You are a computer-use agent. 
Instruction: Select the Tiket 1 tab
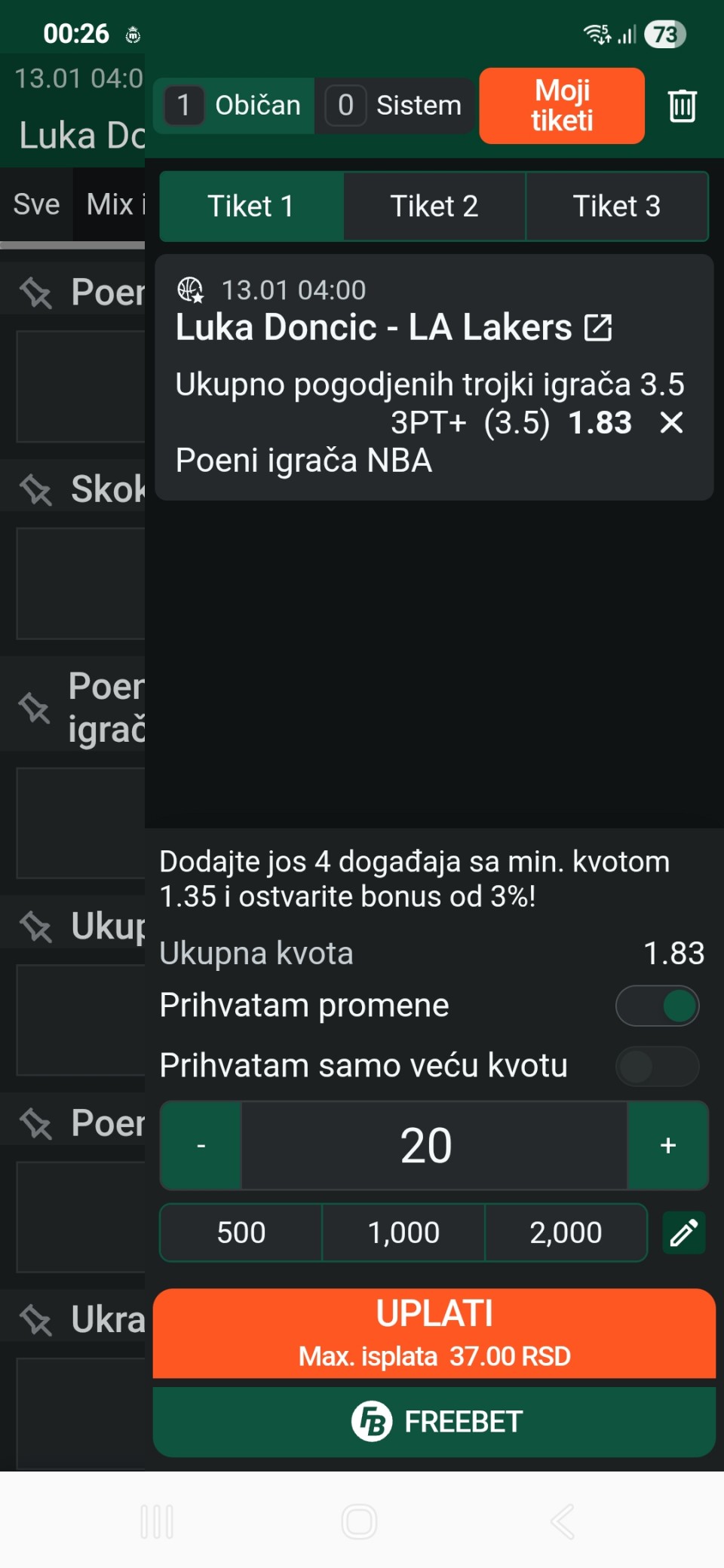(x=251, y=207)
